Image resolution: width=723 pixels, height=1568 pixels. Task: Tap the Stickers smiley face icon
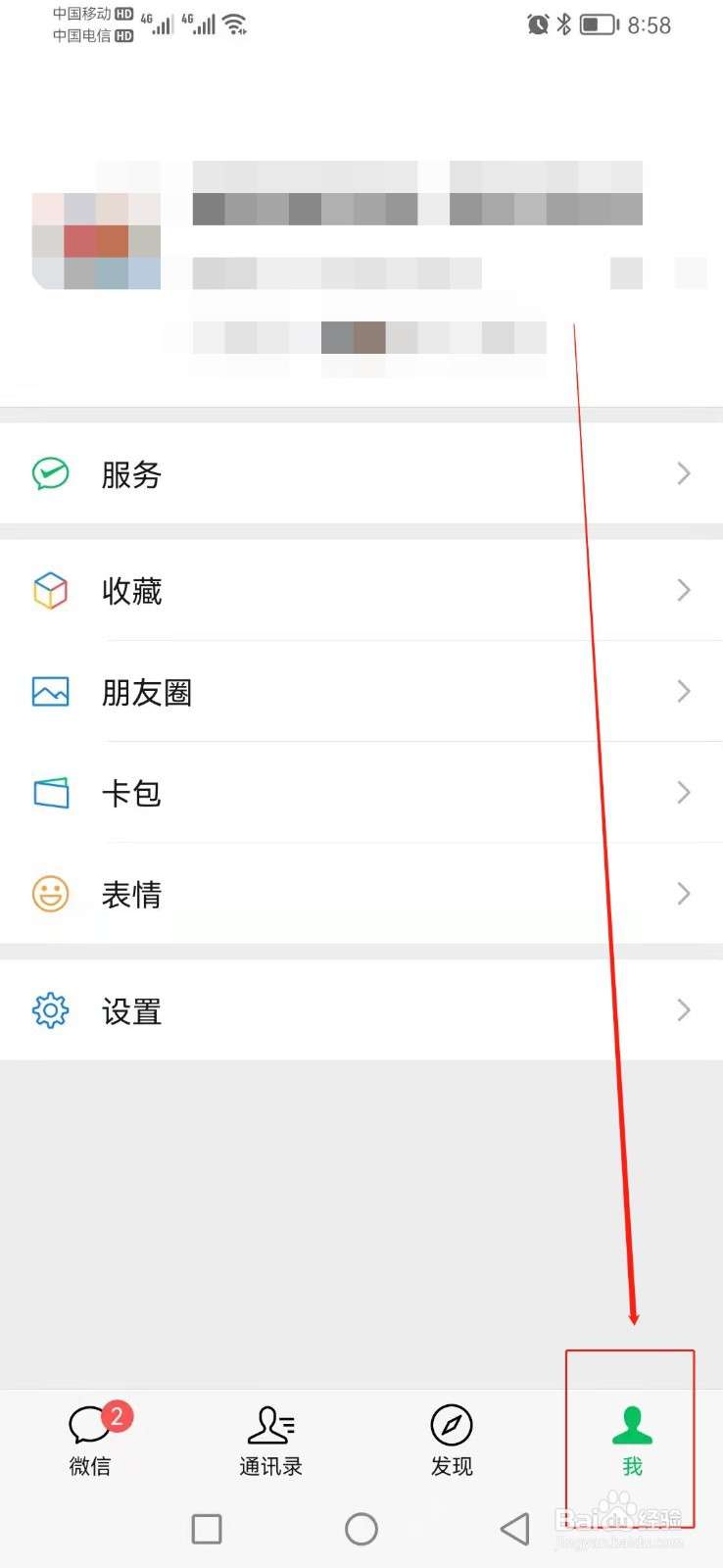coord(50,894)
